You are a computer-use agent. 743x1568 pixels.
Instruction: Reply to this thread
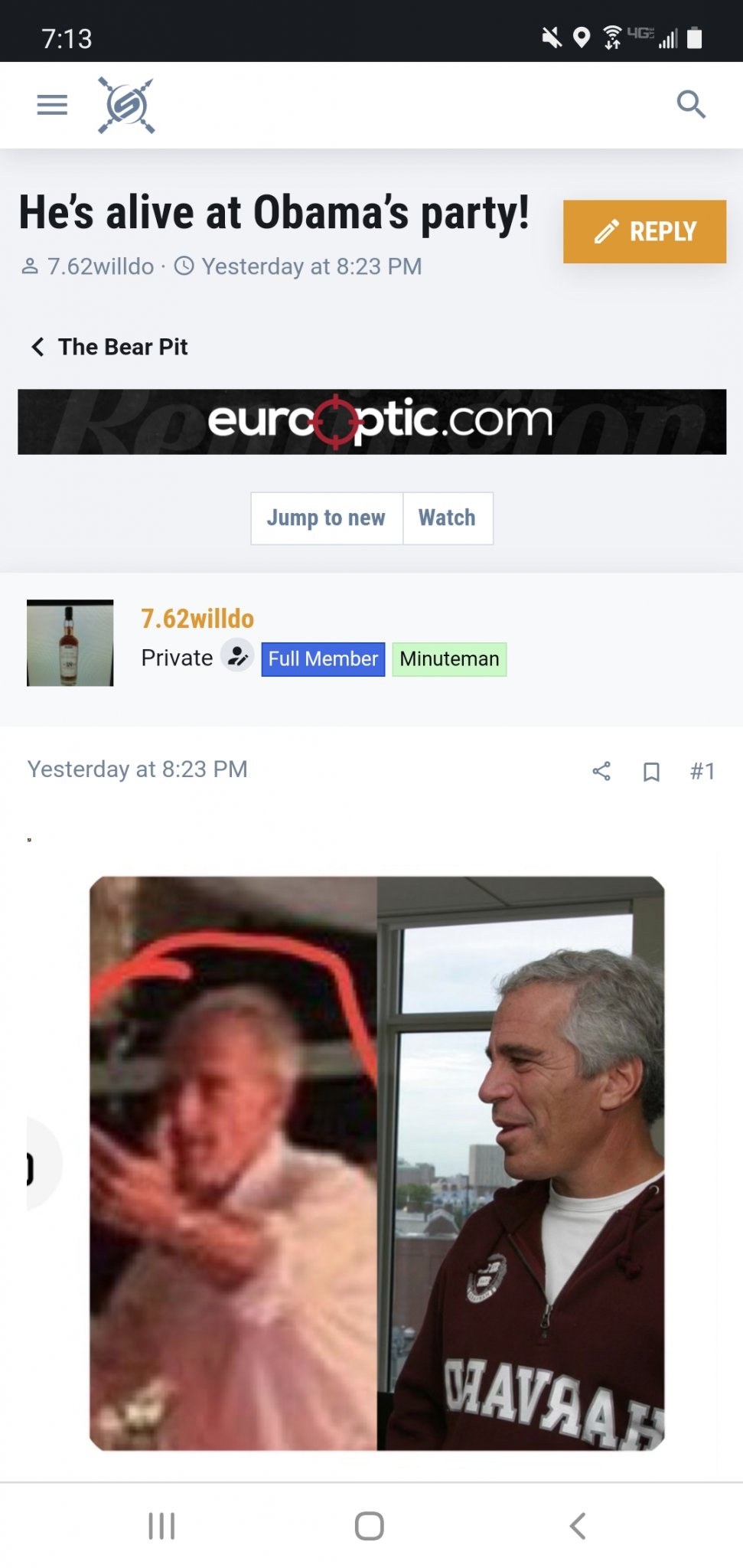644,231
